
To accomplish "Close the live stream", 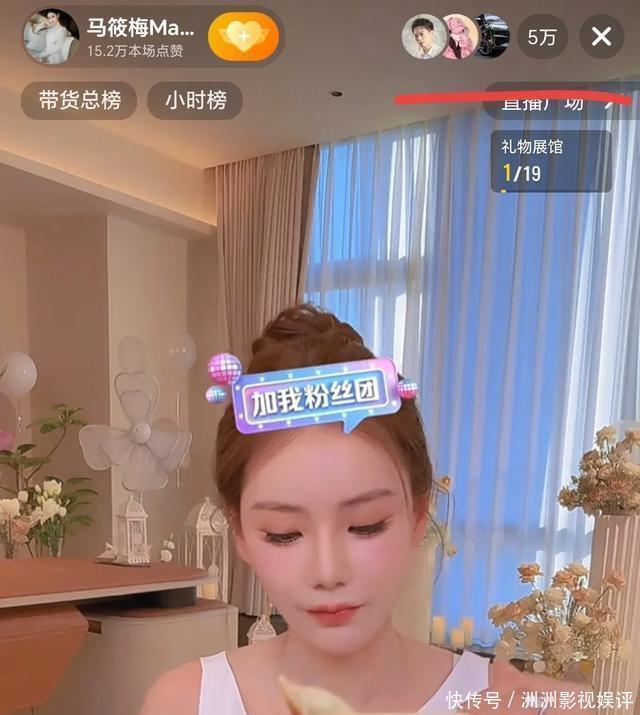I will click(x=601, y=37).
